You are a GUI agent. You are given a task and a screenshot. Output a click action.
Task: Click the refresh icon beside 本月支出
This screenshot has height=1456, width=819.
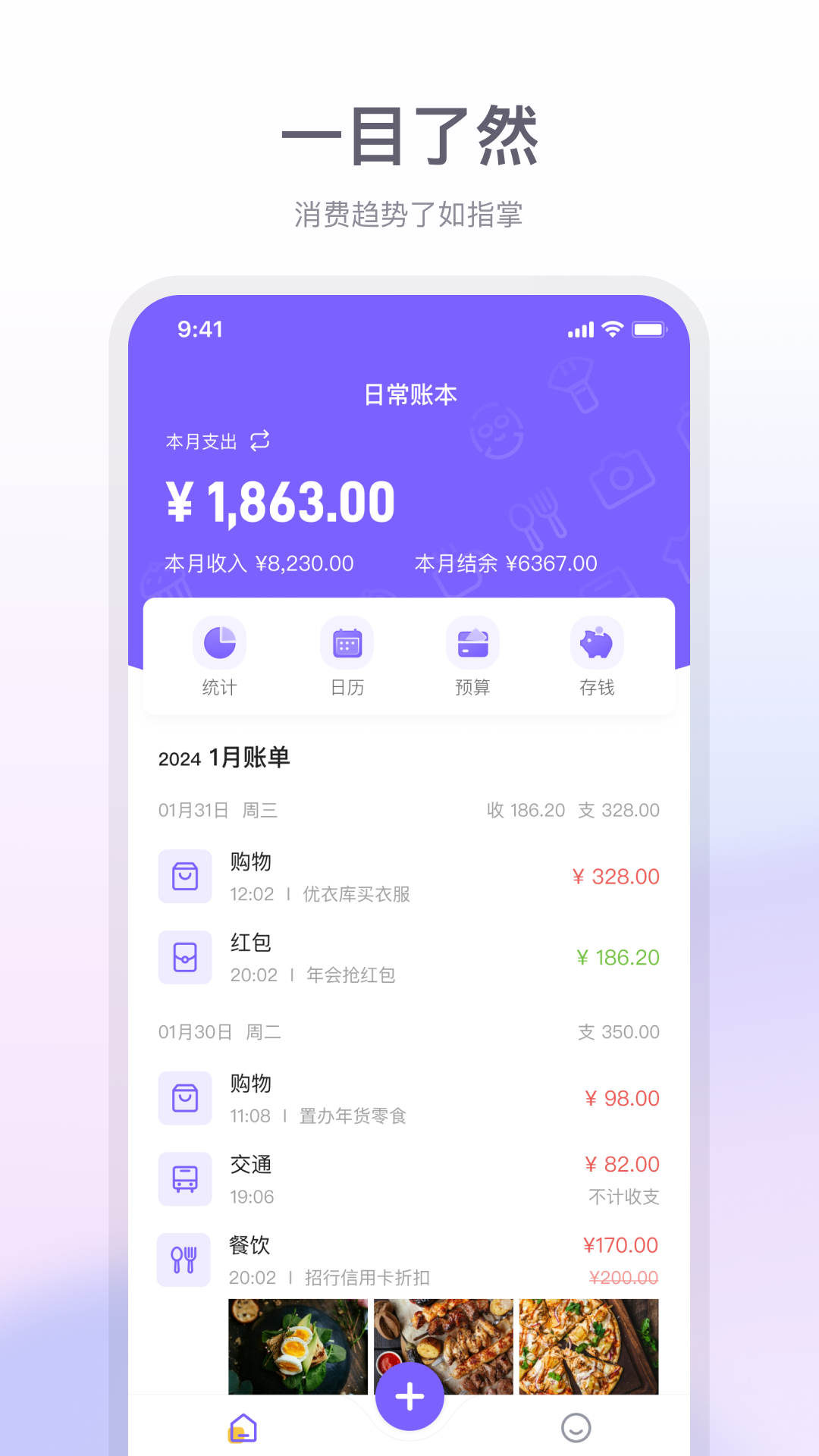coord(259,441)
